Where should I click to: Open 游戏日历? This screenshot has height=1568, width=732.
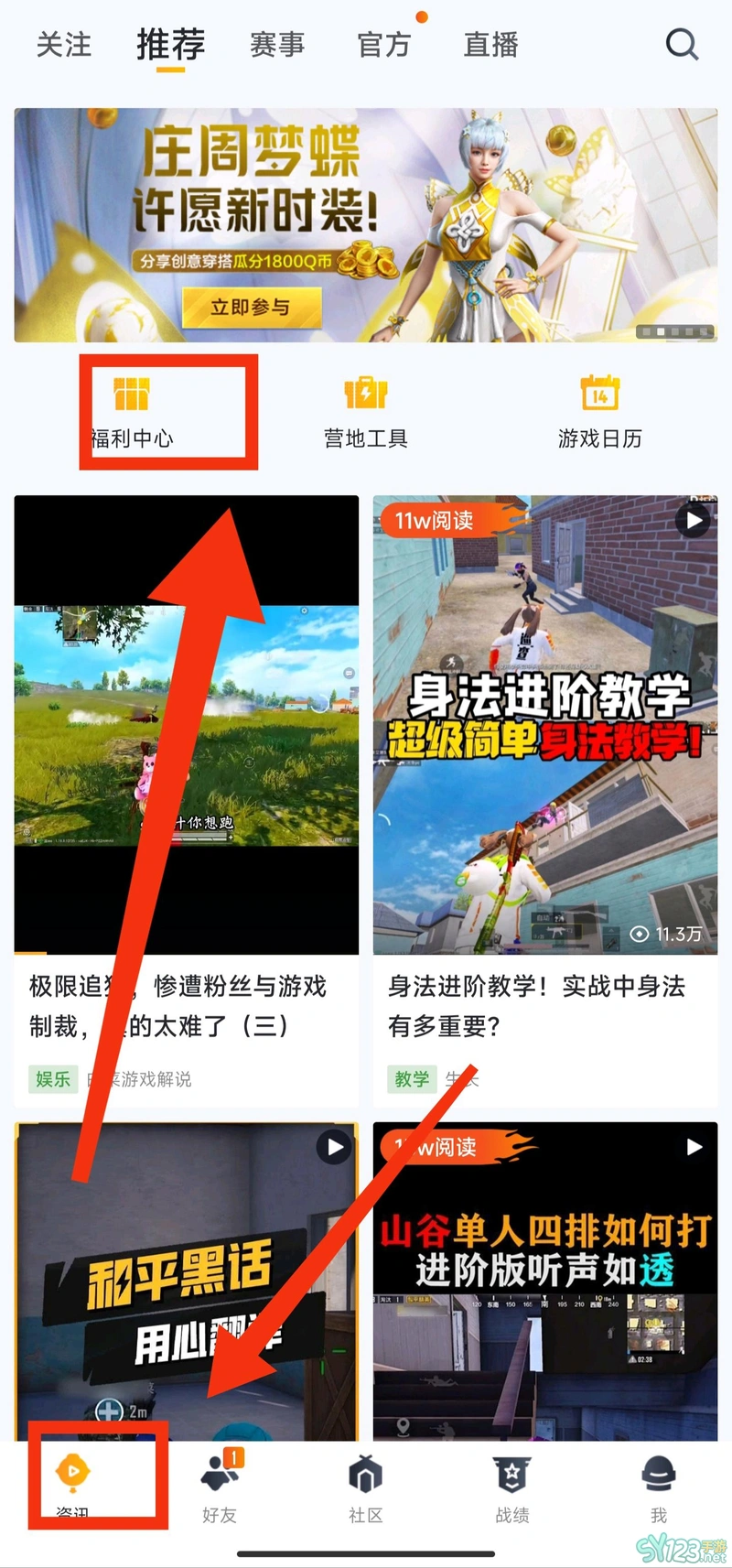[600, 412]
